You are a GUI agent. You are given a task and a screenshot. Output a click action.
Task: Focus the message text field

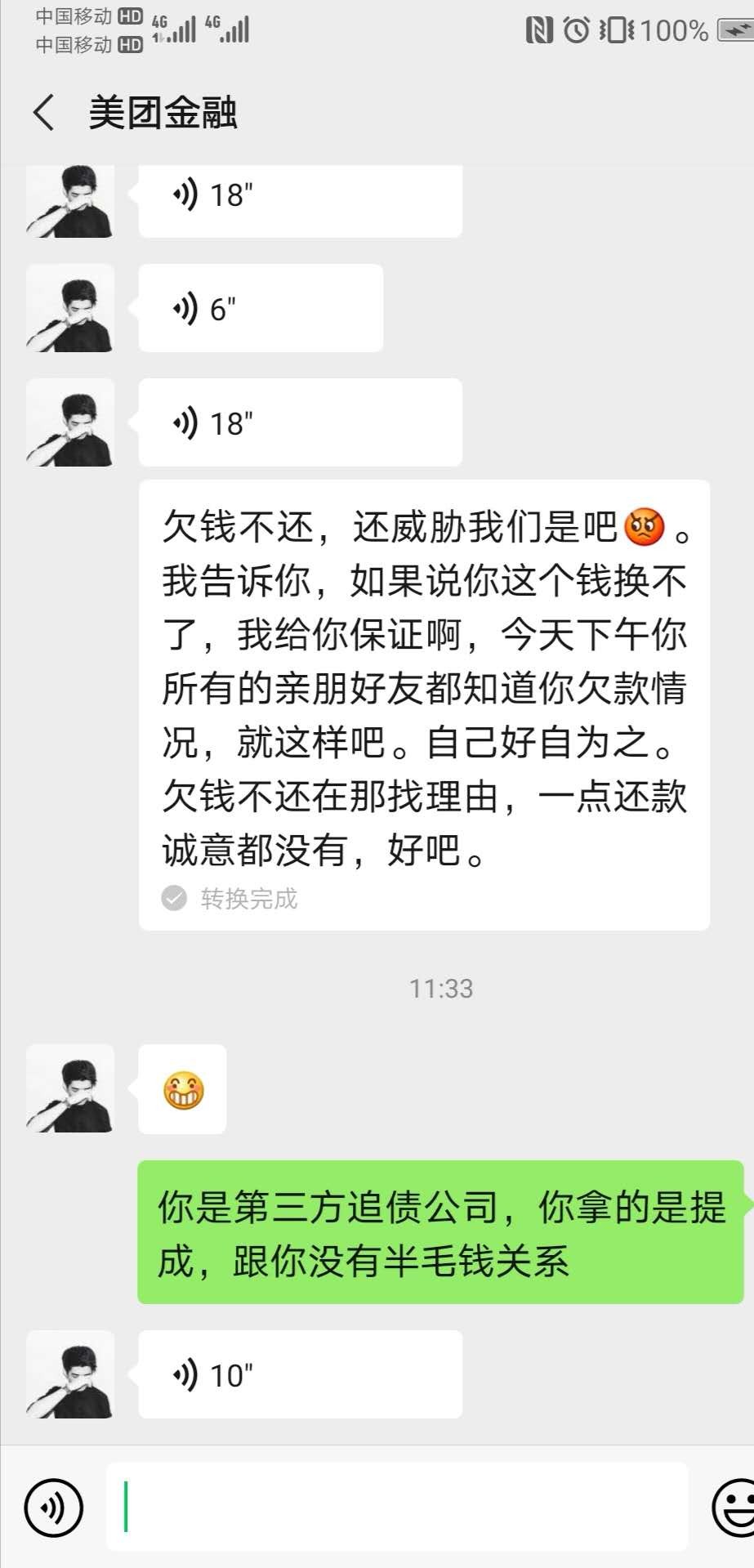[x=397, y=1507]
